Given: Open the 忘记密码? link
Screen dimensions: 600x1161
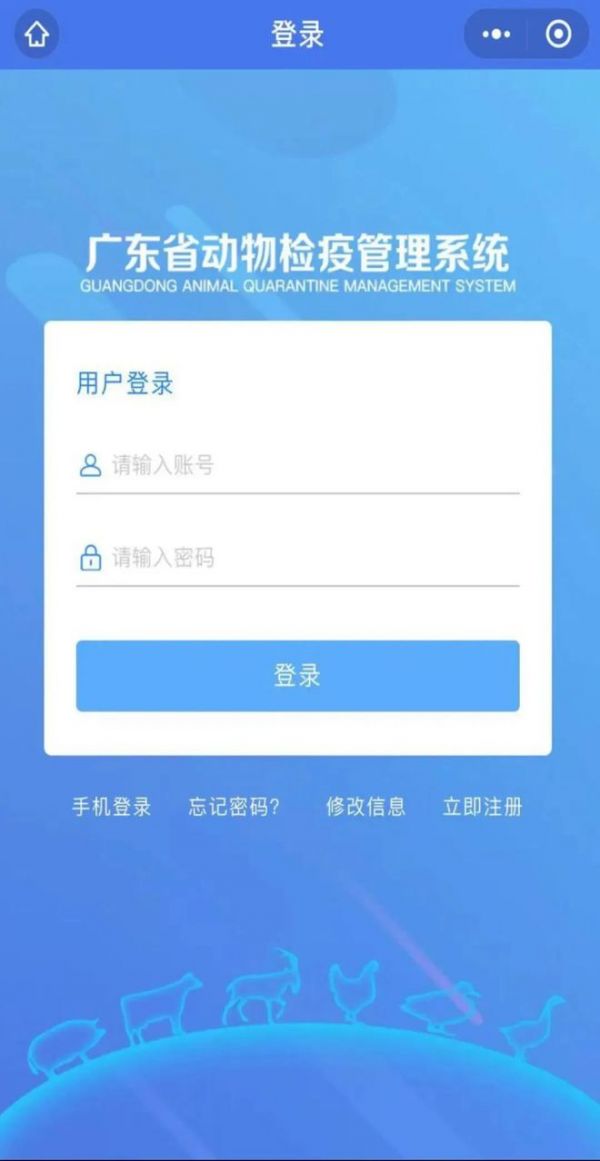Looking at the screenshot, I should 234,806.
